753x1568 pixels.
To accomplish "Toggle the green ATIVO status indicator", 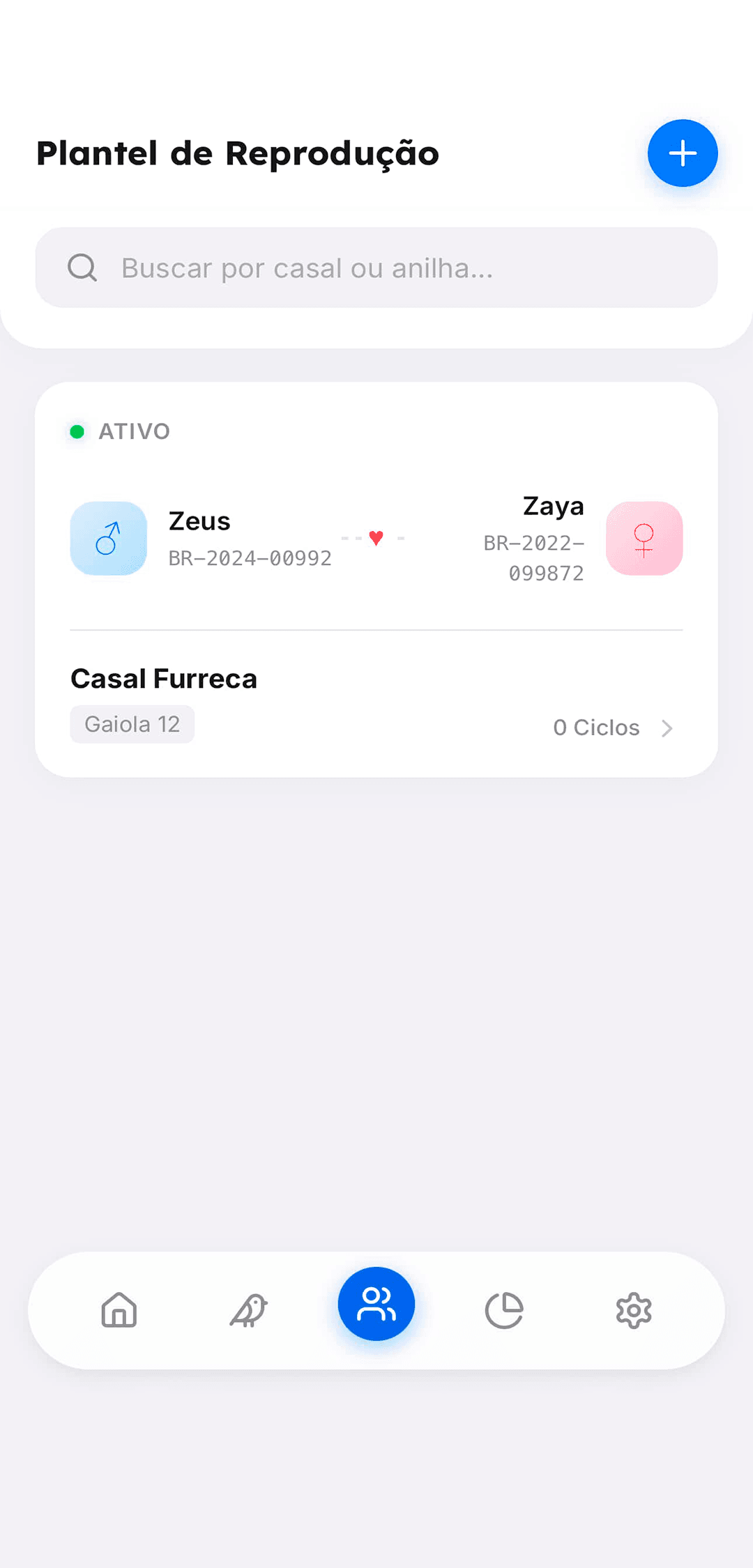I will [77, 431].
